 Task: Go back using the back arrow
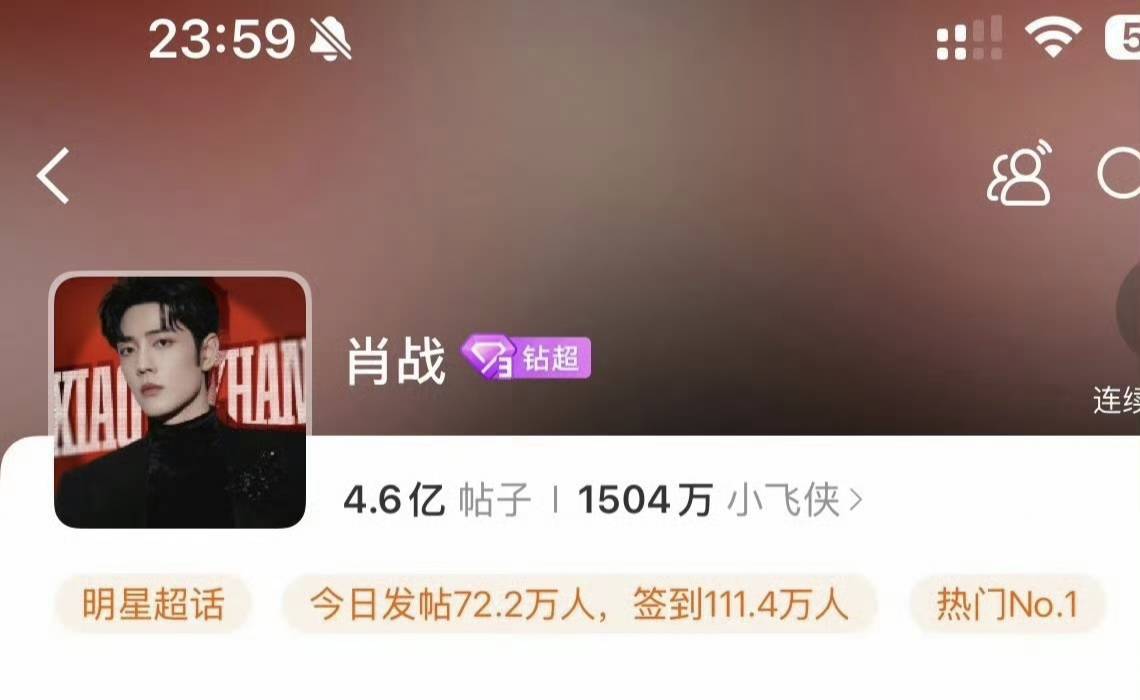click(x=54, y=176)
